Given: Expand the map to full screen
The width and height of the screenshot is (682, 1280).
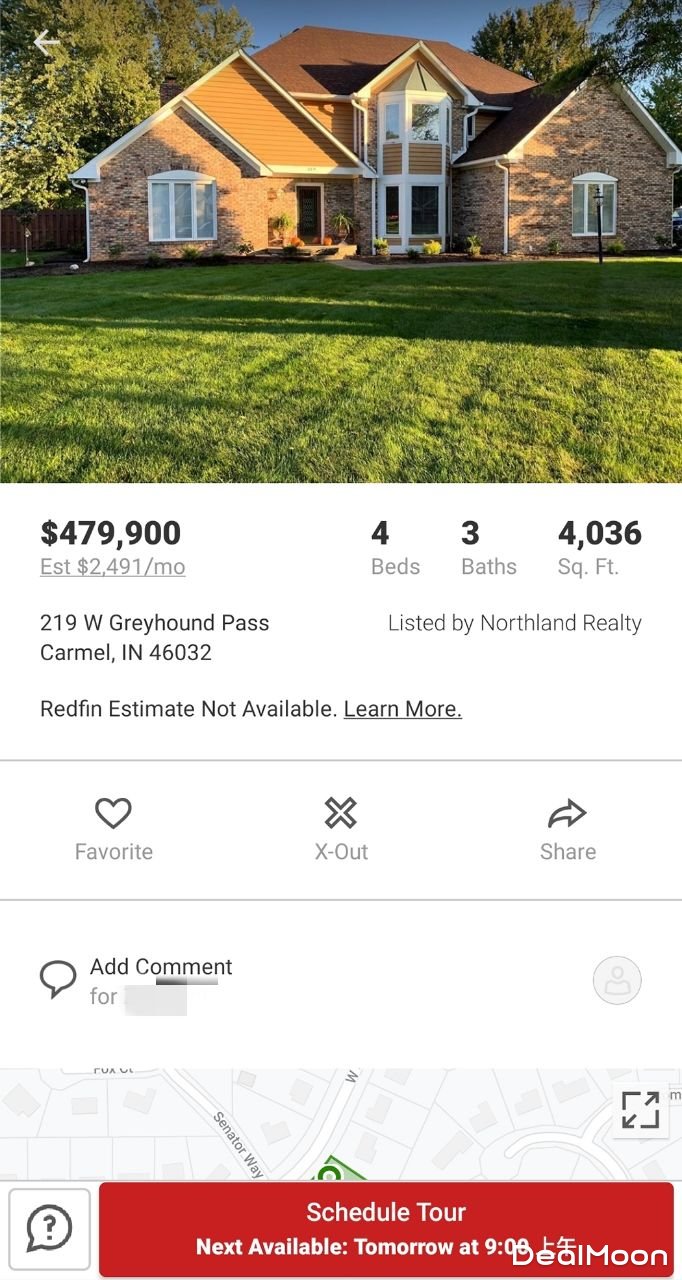Looking at the screenshot, I should click(x=640, y=1109).
